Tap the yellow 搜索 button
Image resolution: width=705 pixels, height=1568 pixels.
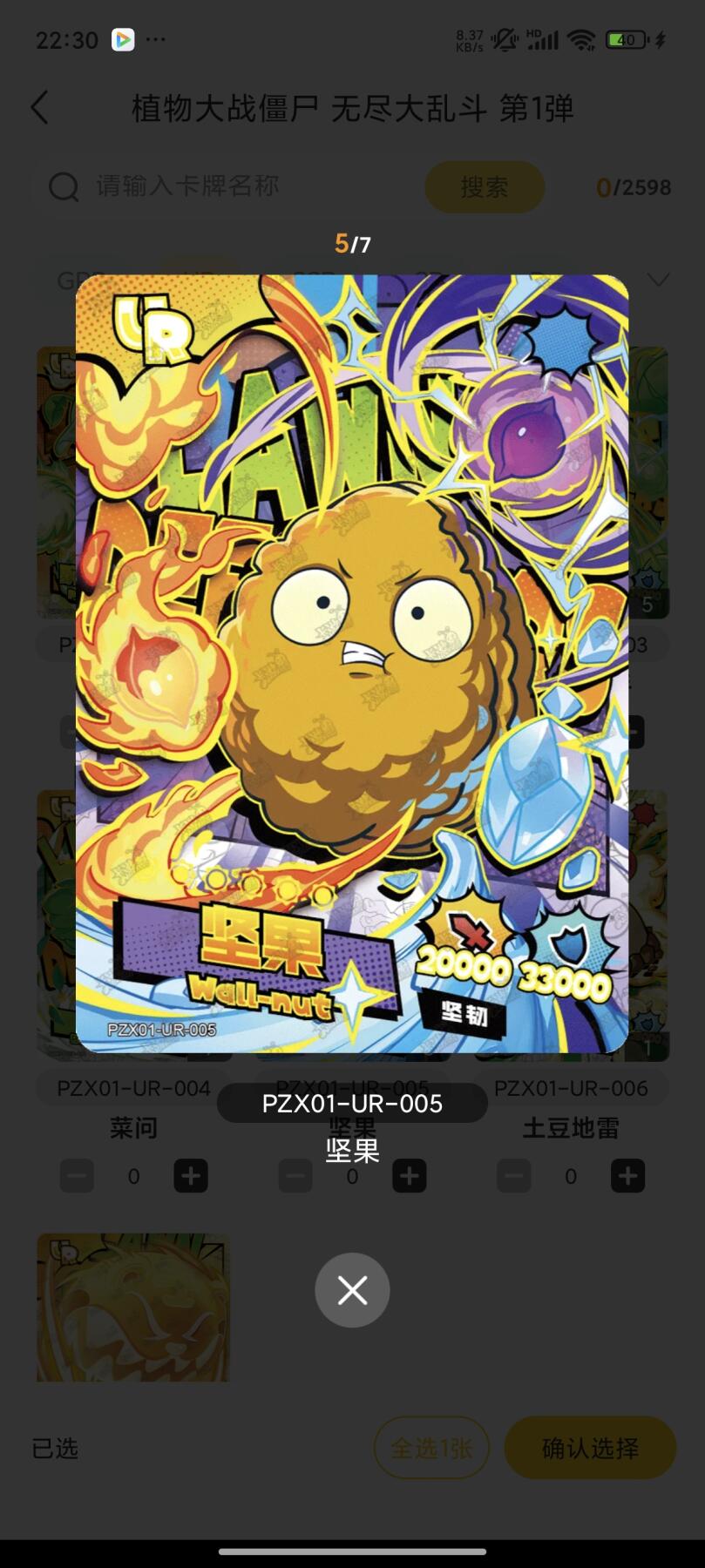point(484,186)
